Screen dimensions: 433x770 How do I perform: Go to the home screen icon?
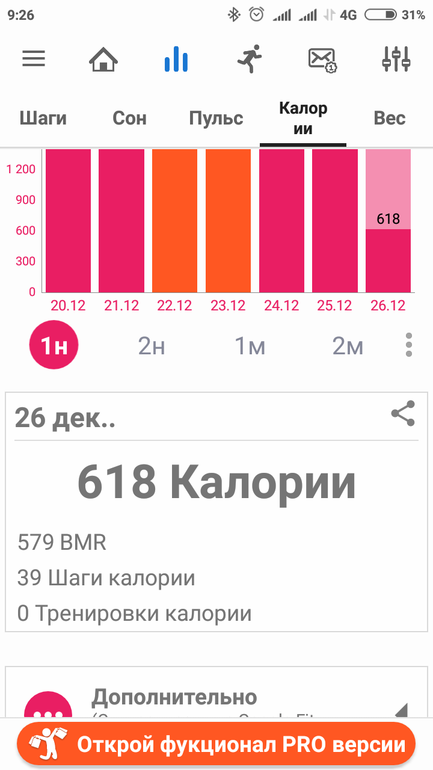(104, 59)
